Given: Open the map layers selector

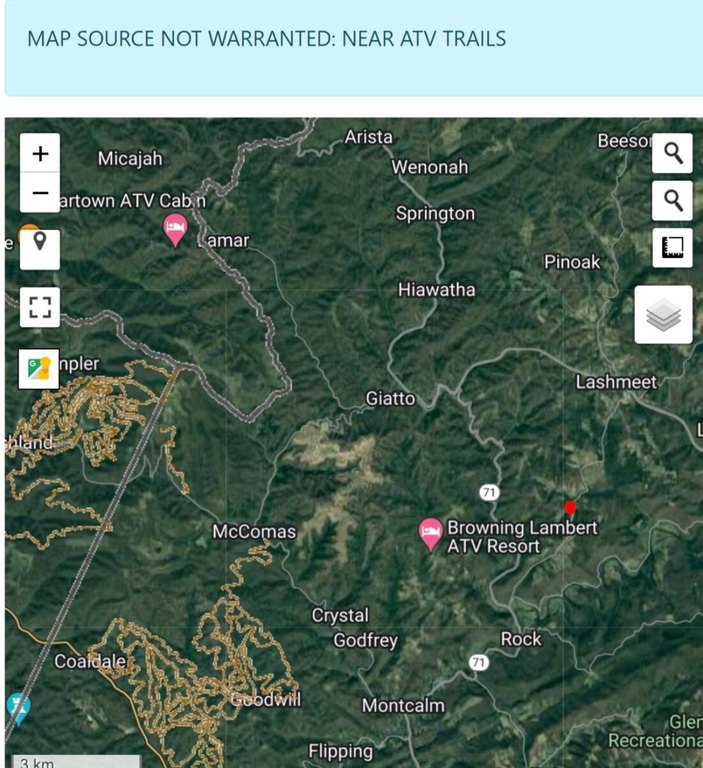Looking at the screenshot, I should (x=663, y=315).
